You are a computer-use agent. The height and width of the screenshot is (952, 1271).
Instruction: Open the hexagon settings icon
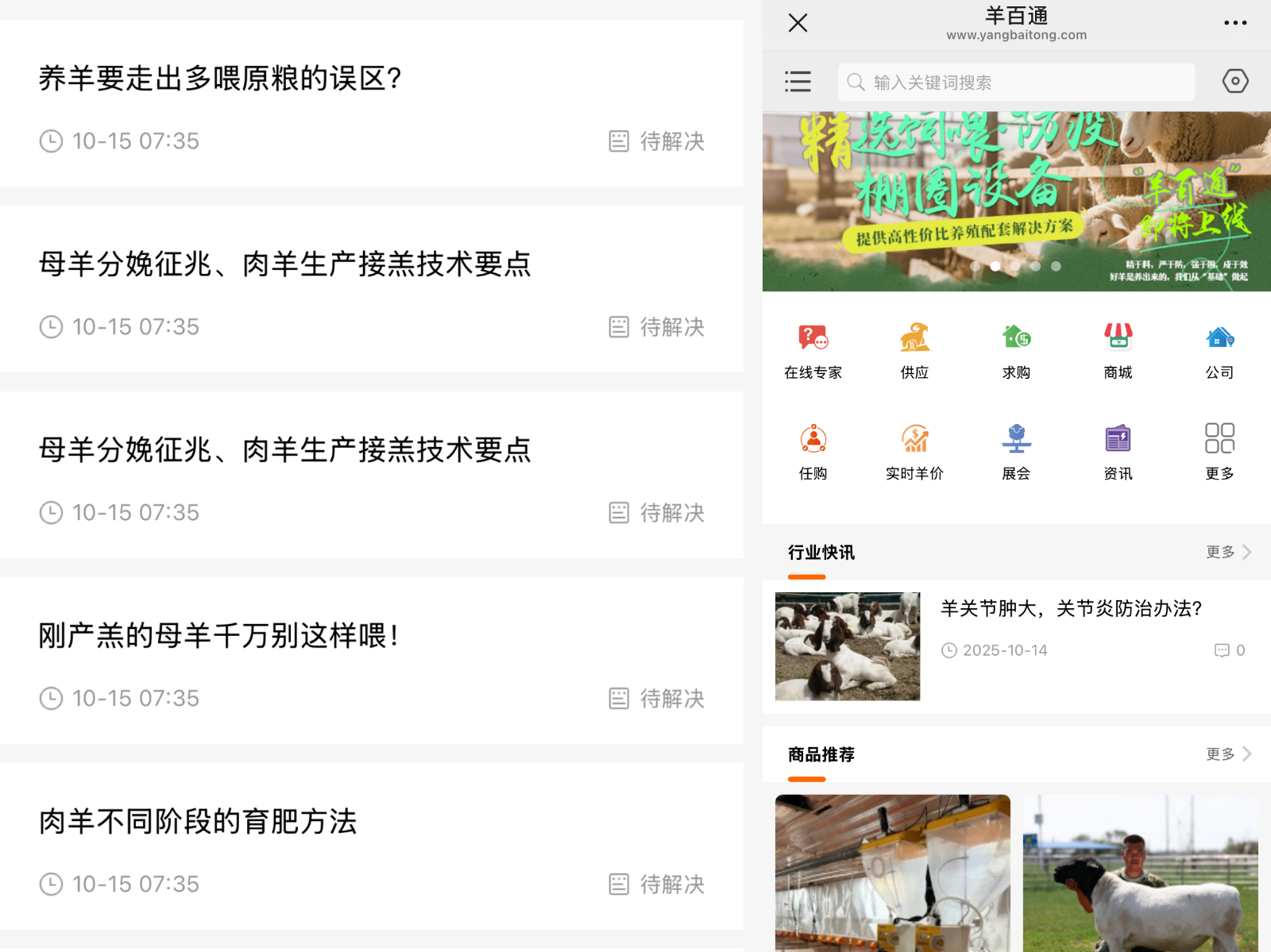[x=1234, y=81]
